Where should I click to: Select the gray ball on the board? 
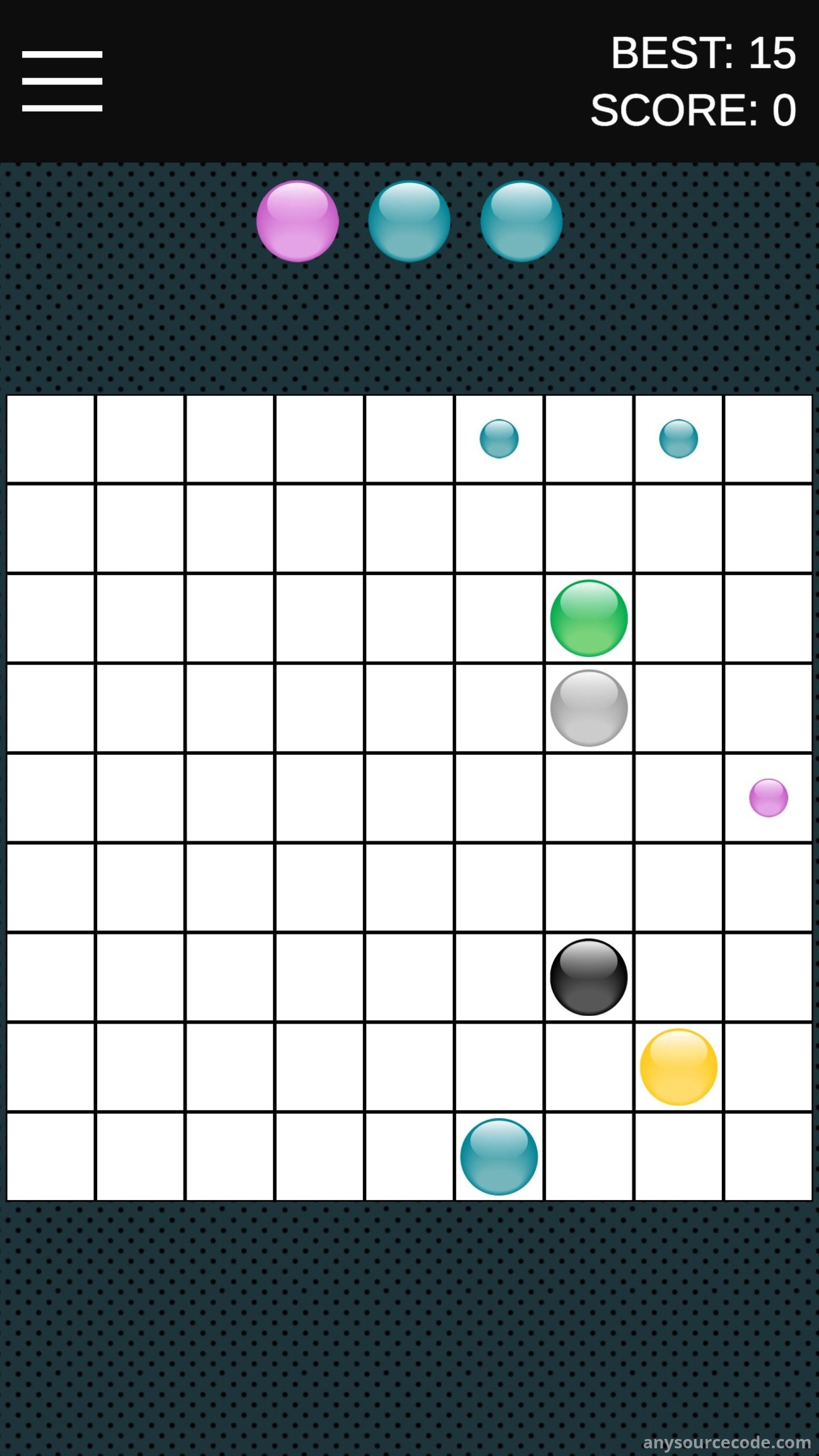click(x=588, y=708)
